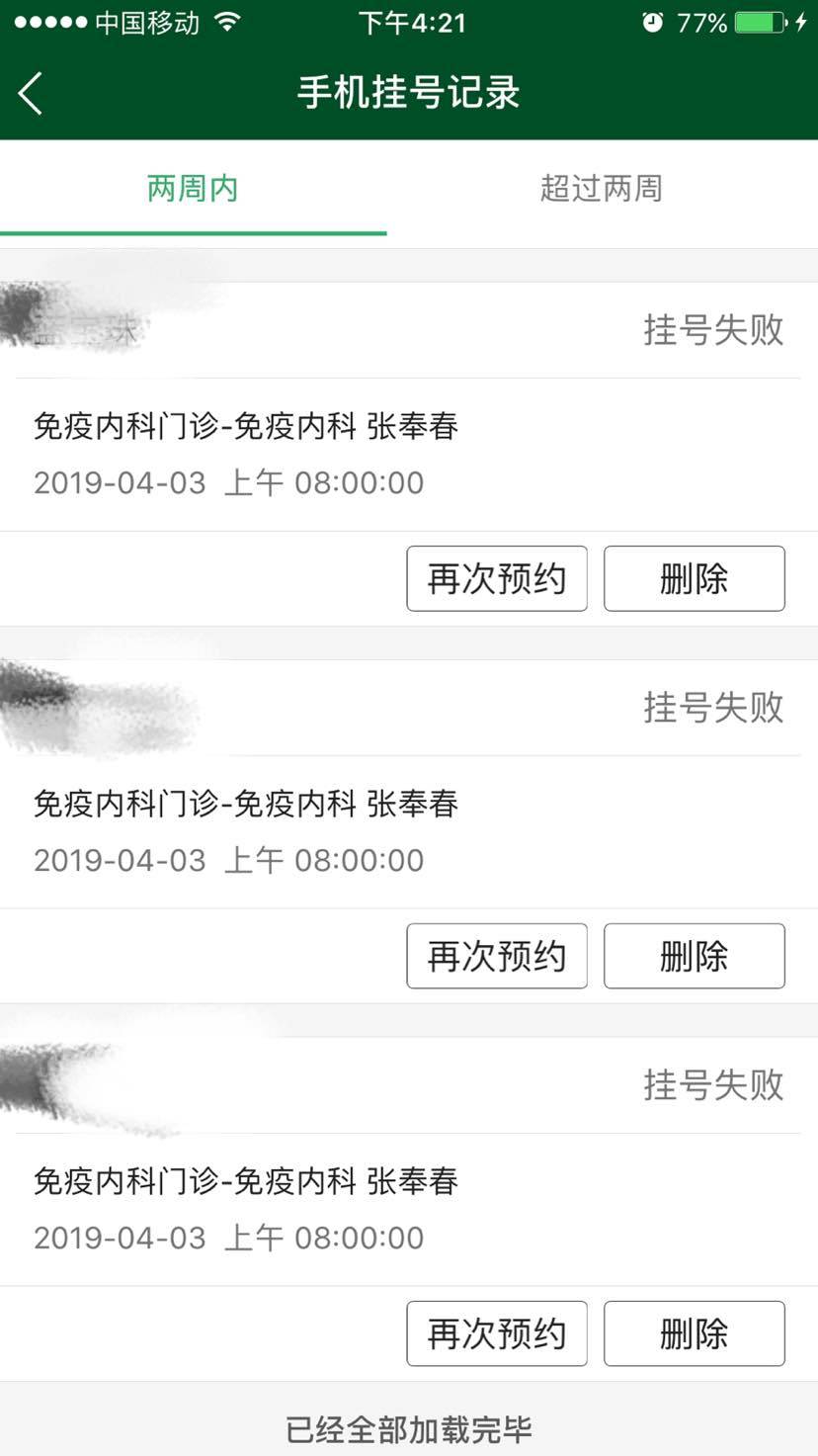
Task: Tap 再次预约 on the third record
Action: click(497, 1333)
